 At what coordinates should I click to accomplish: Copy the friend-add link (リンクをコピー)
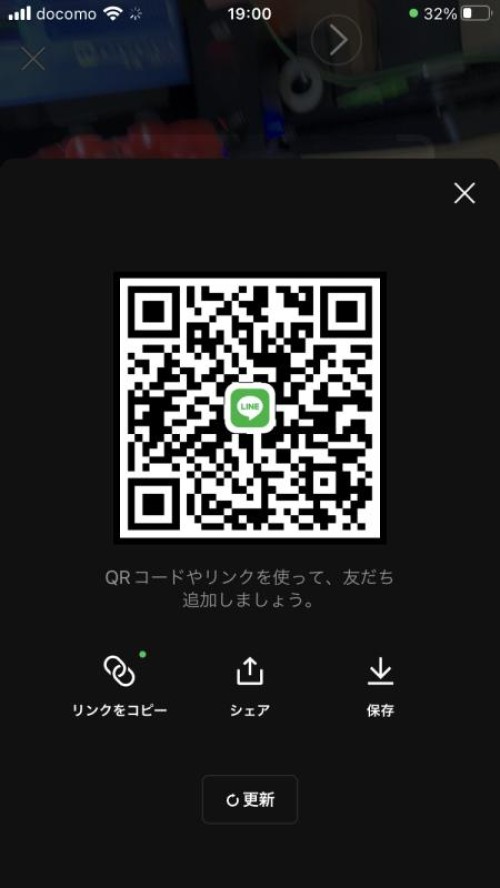pos(119,686)
